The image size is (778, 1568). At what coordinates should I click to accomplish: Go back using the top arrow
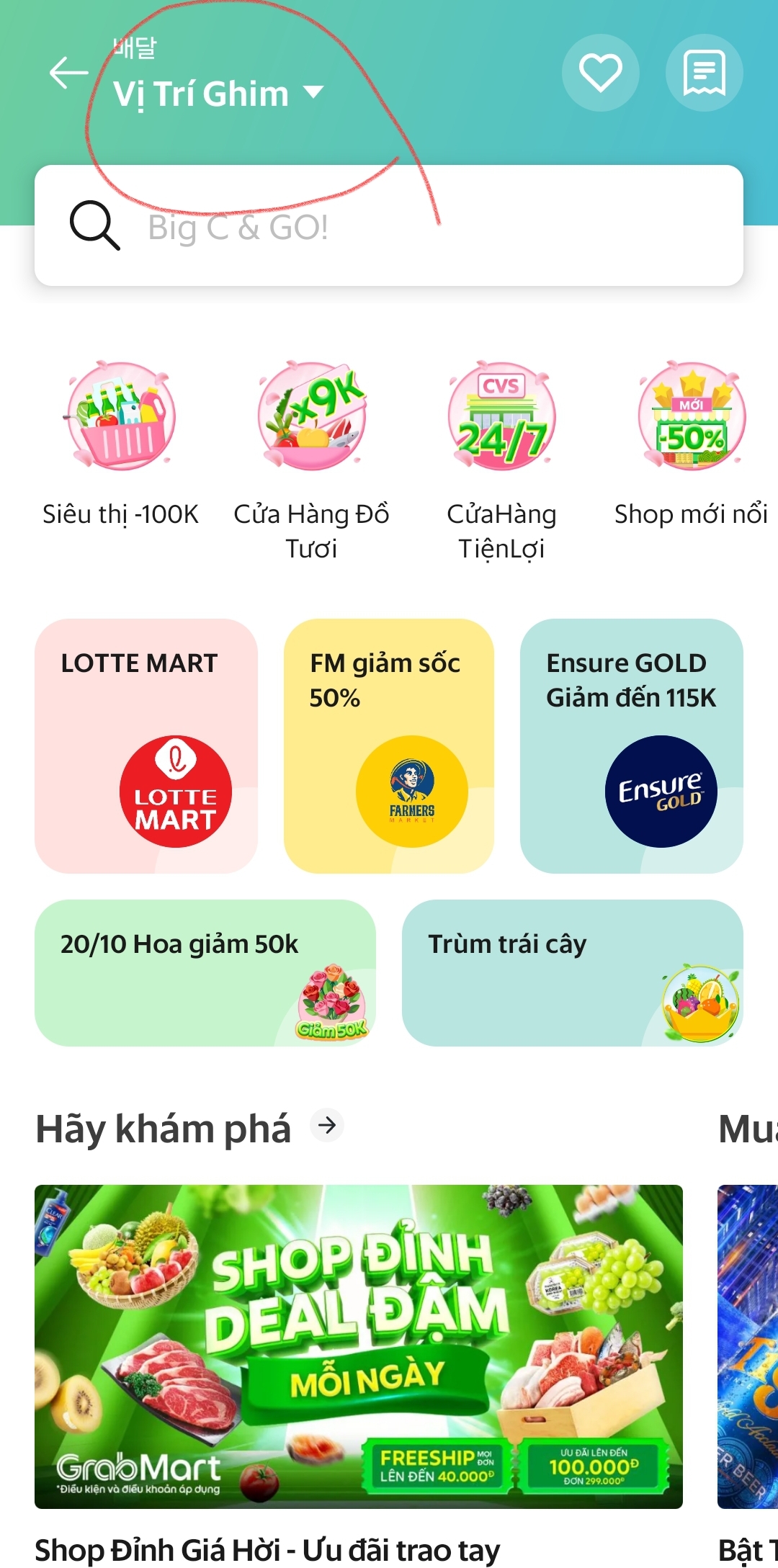68,73
